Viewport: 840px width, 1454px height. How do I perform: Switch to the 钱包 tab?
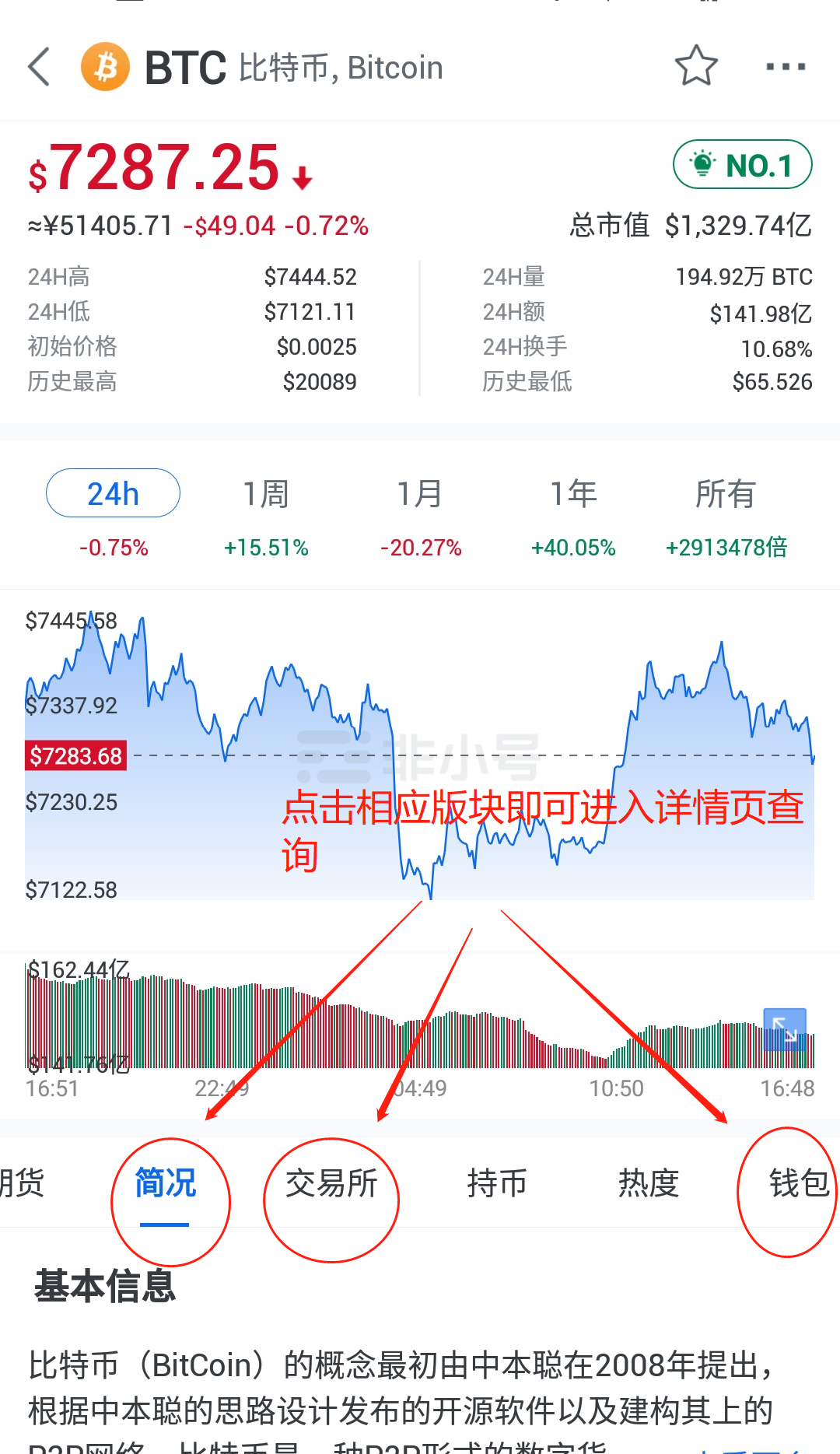point(798,1184)
